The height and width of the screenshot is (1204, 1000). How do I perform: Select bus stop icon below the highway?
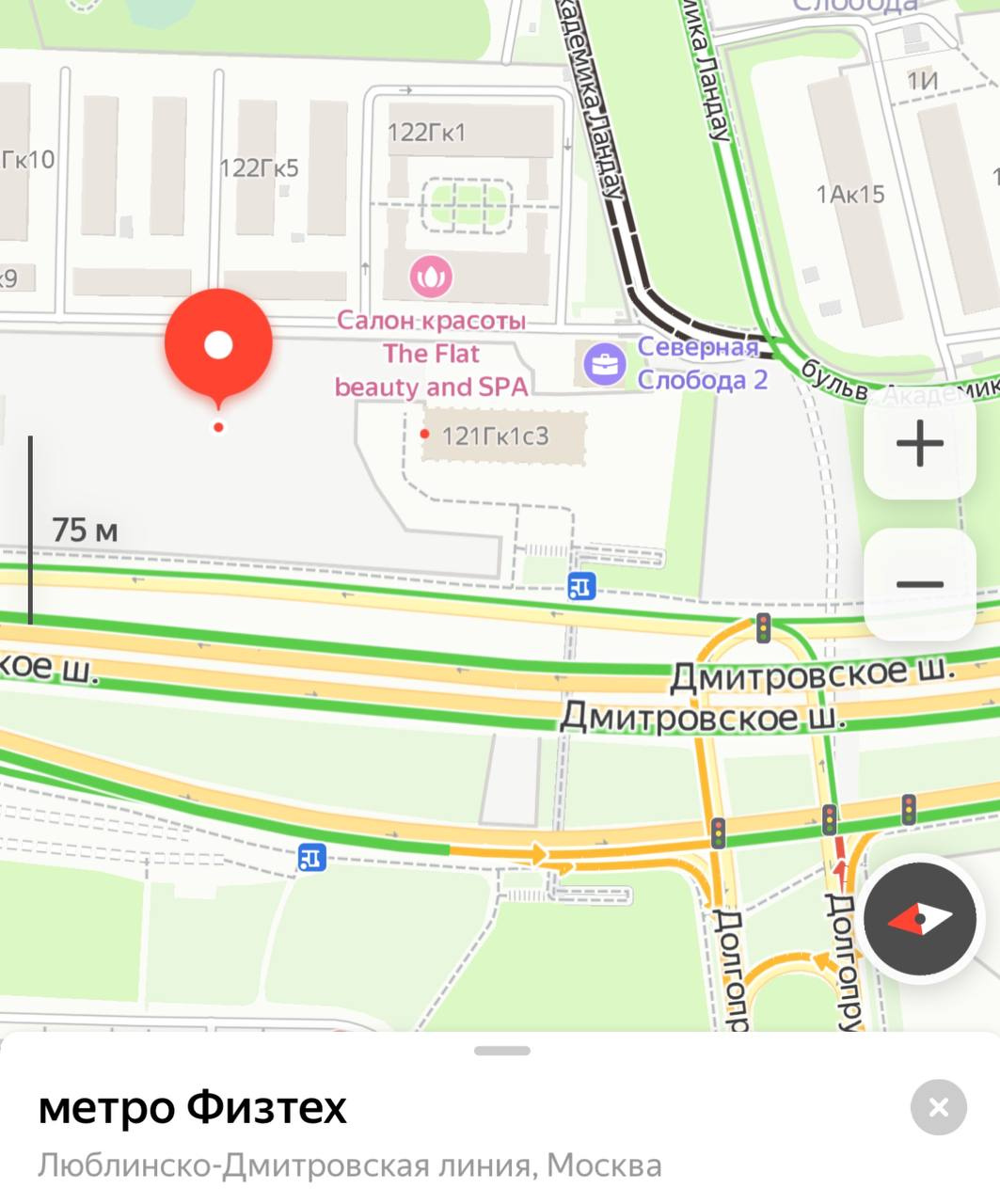[x=311, y=857]
